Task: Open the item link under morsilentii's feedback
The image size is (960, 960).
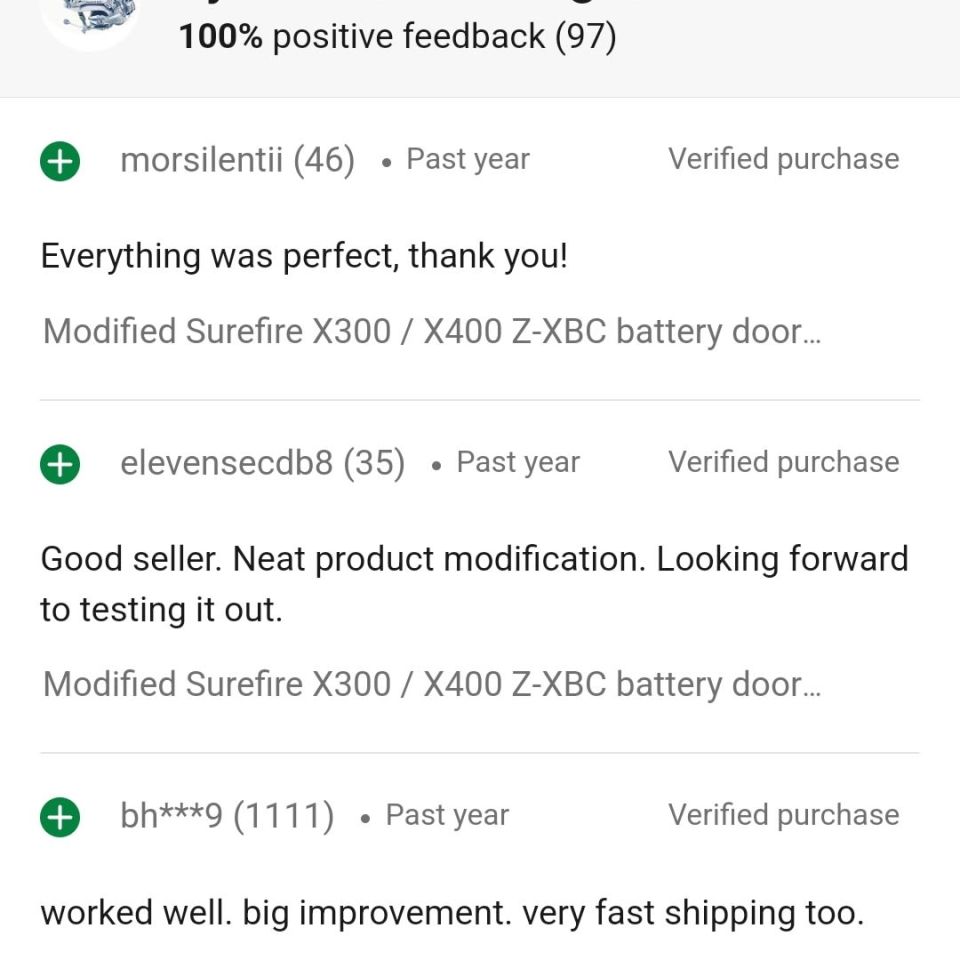Action: pyautogui.click(x=432, y=331)
